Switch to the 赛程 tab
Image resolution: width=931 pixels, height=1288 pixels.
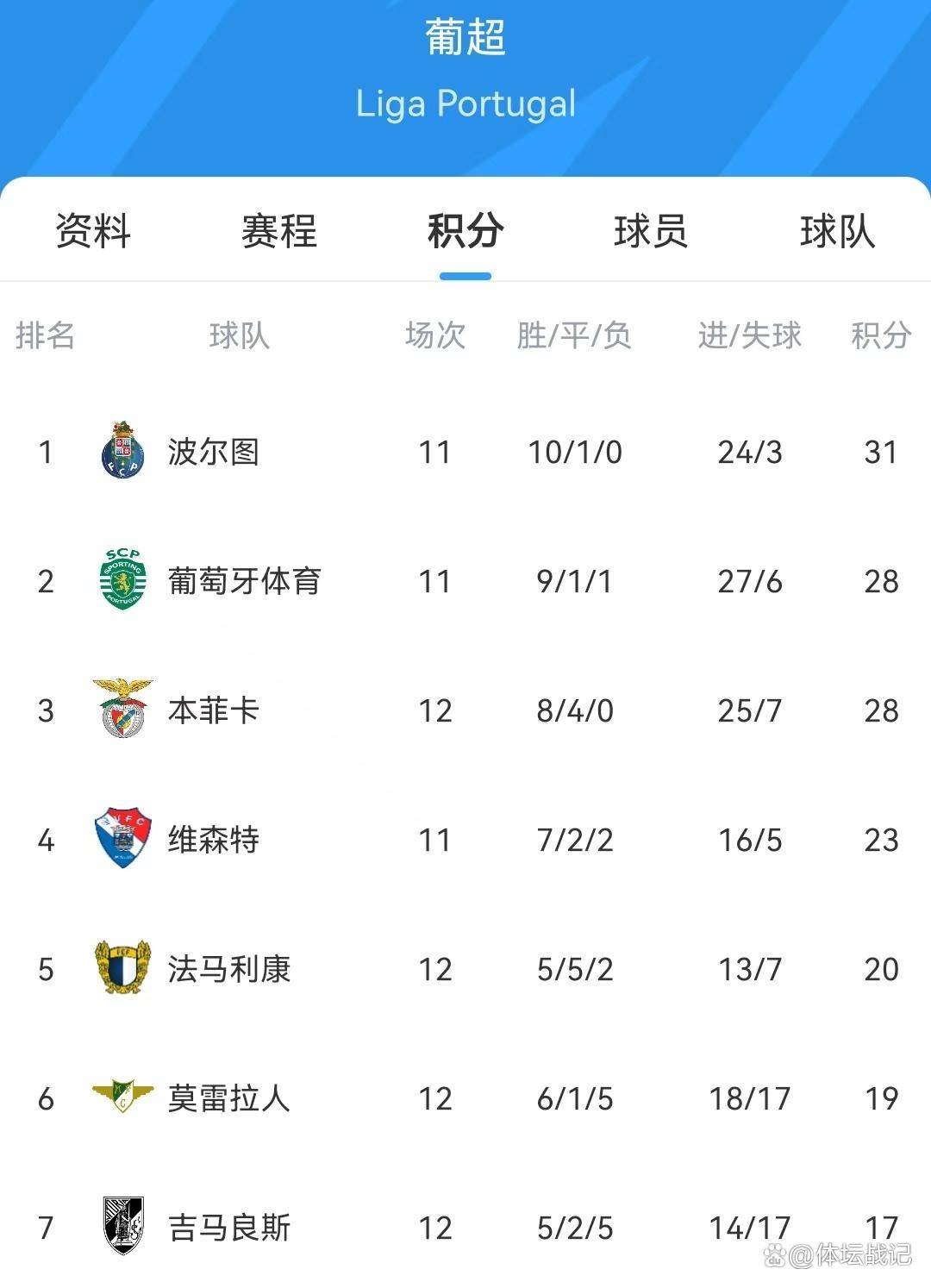point(279,231)
